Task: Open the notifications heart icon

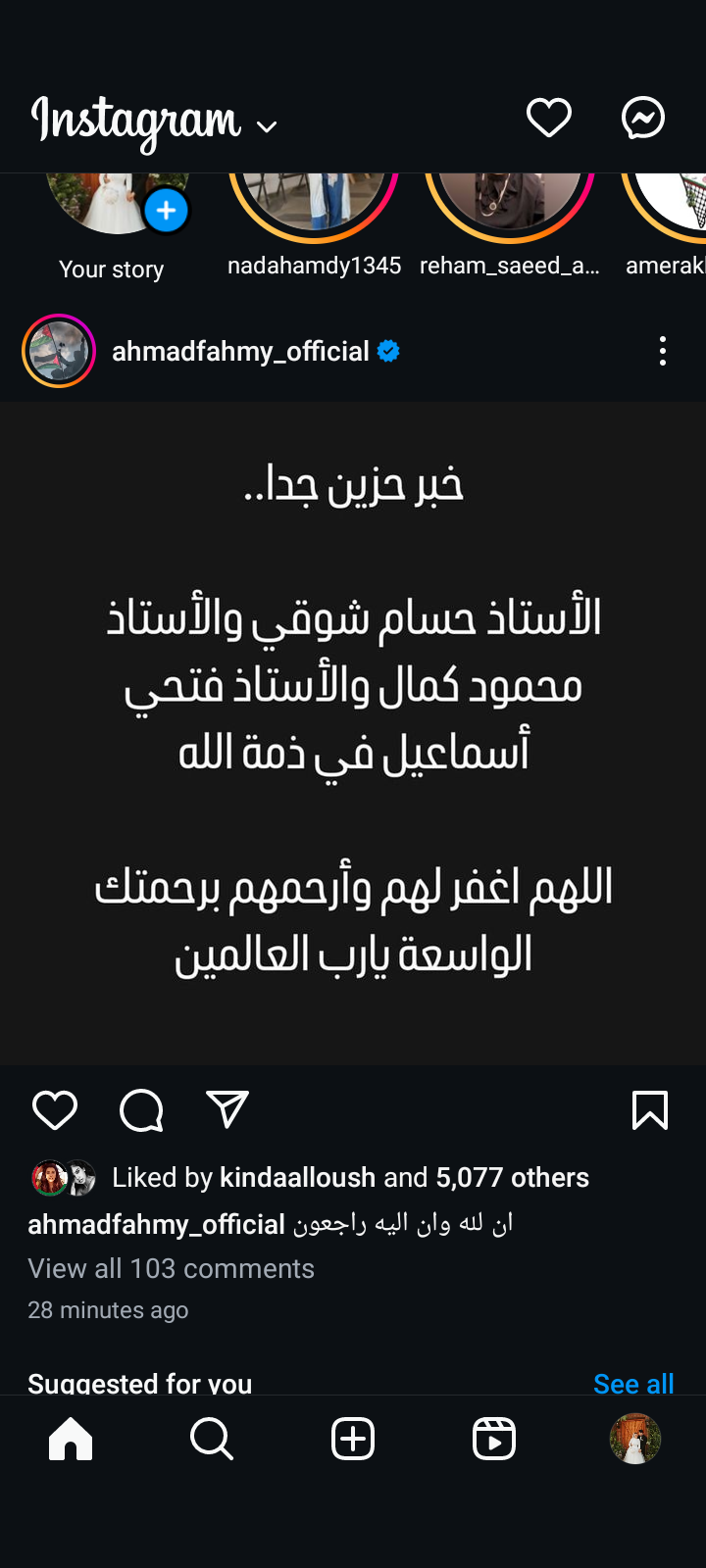Action: click(548, 119)
